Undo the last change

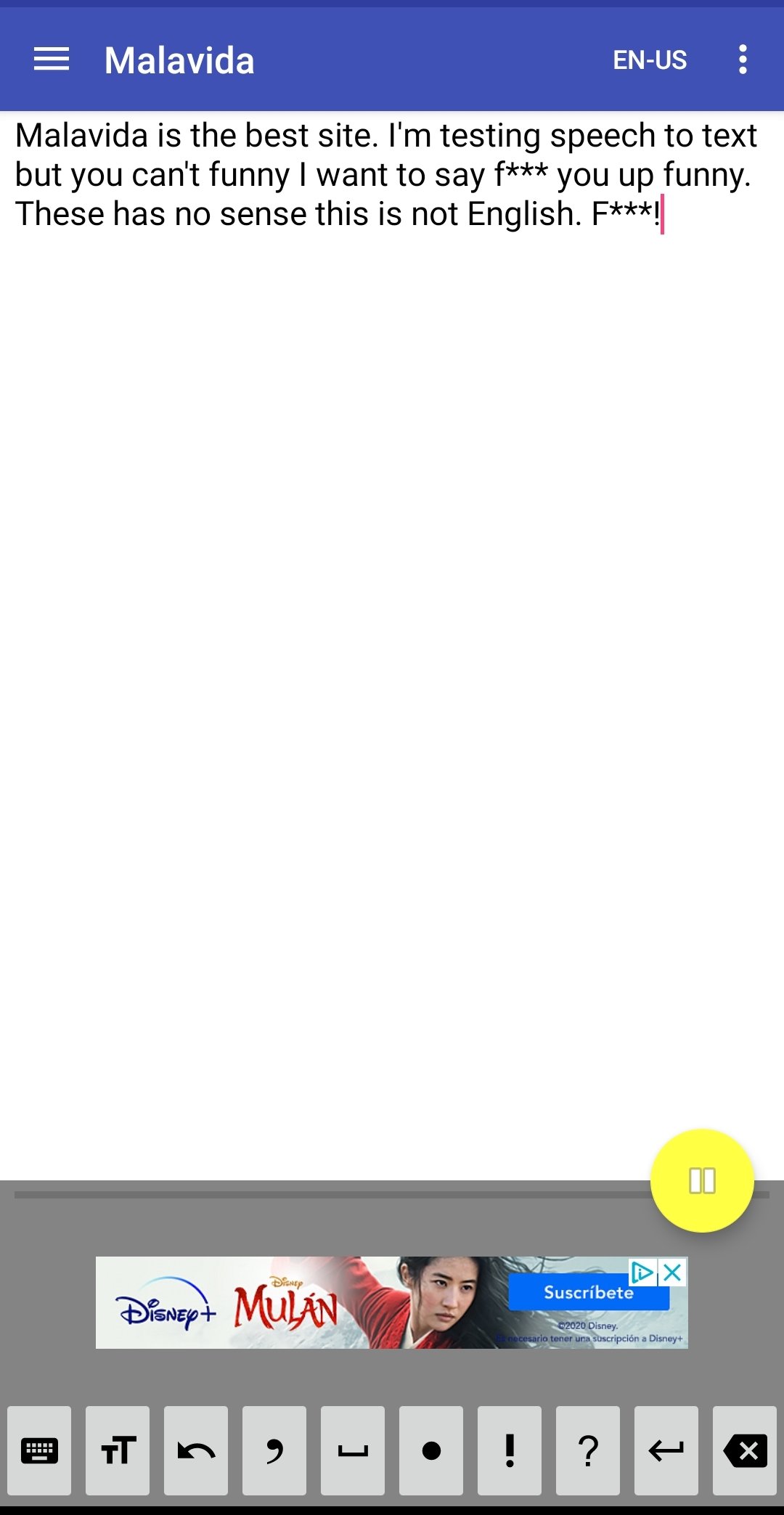pos(196,1450)
